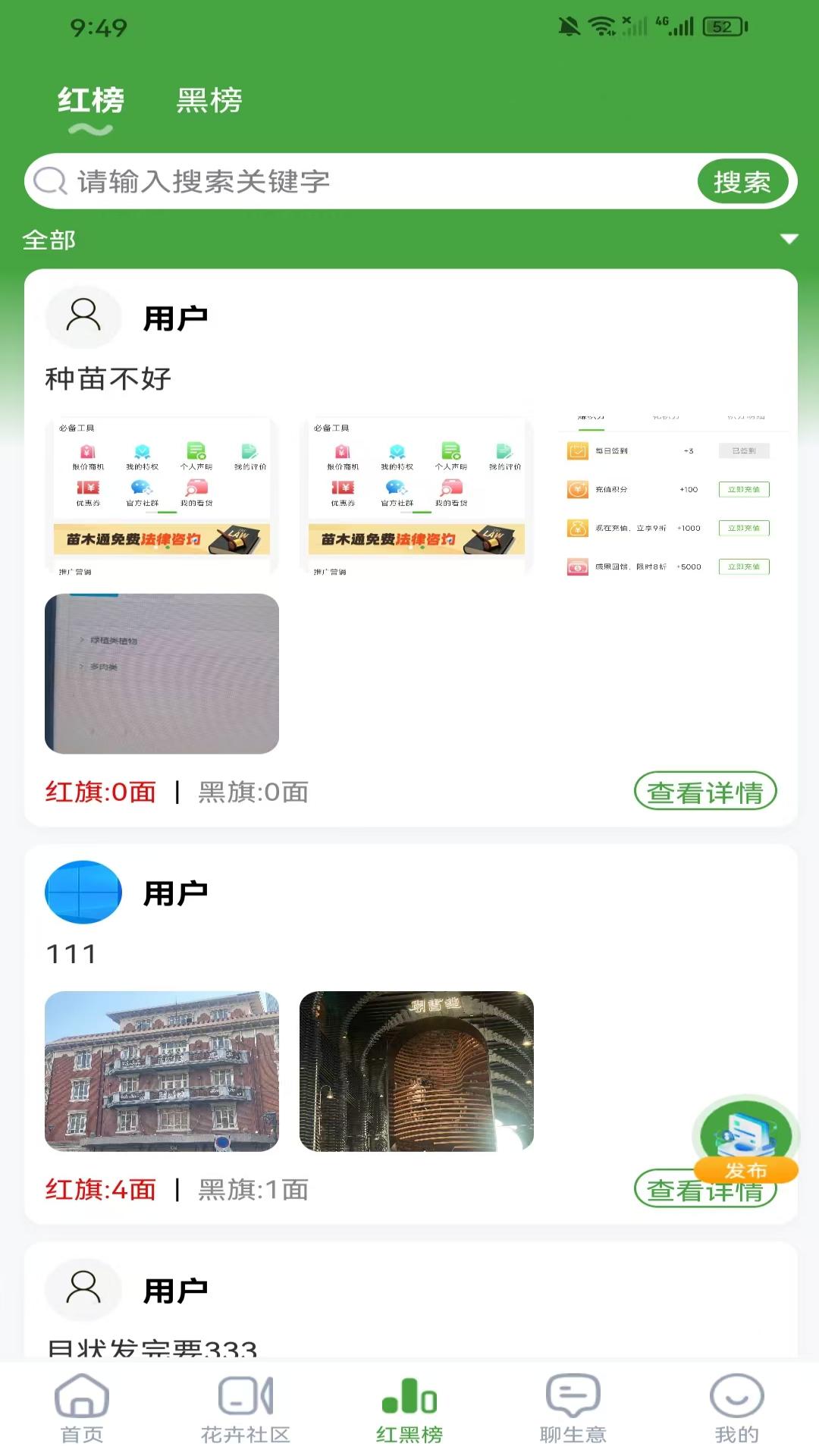Switch to the 黑榜 tab
Screen dimensions: 819x1456
208,102
